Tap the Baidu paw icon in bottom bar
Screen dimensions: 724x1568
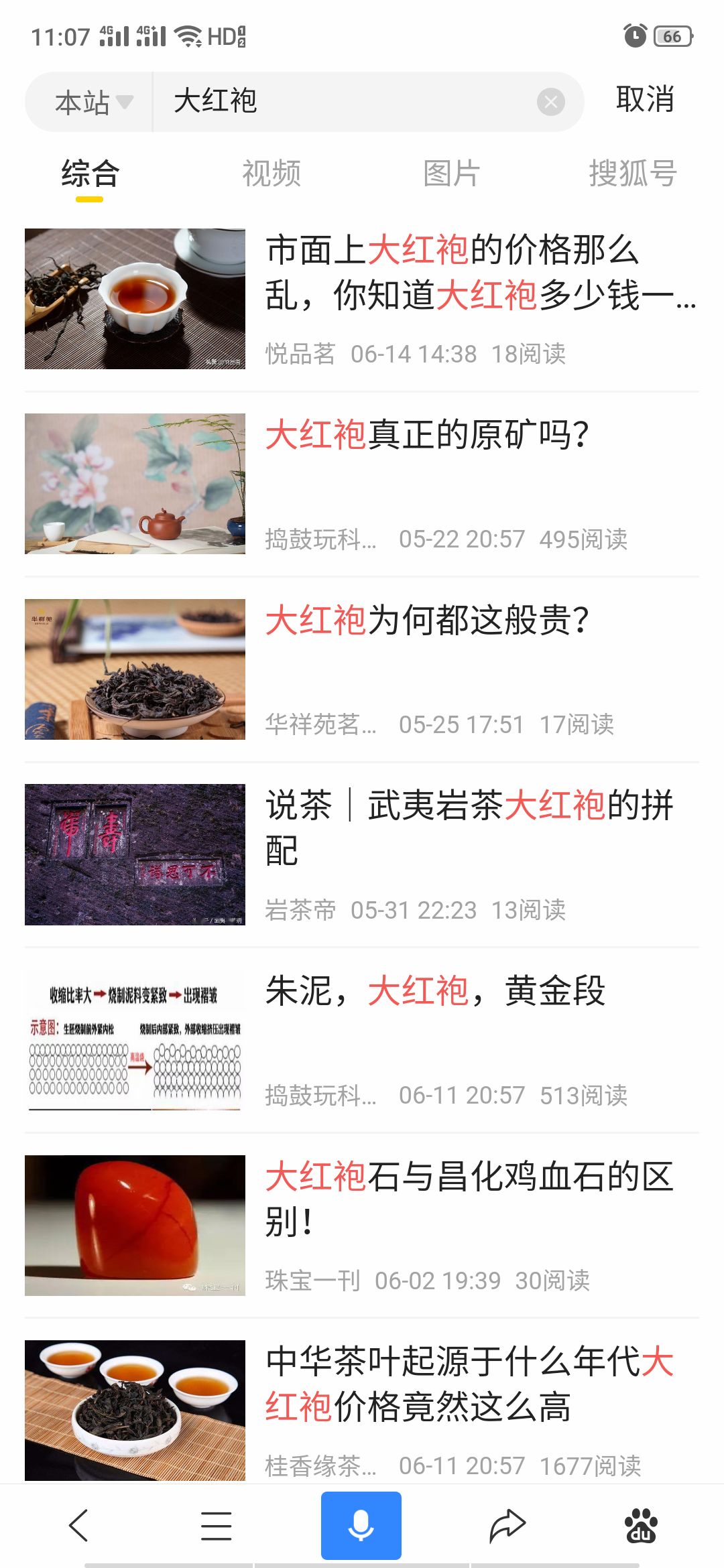pyautogui.click(x=641, y=1524)
